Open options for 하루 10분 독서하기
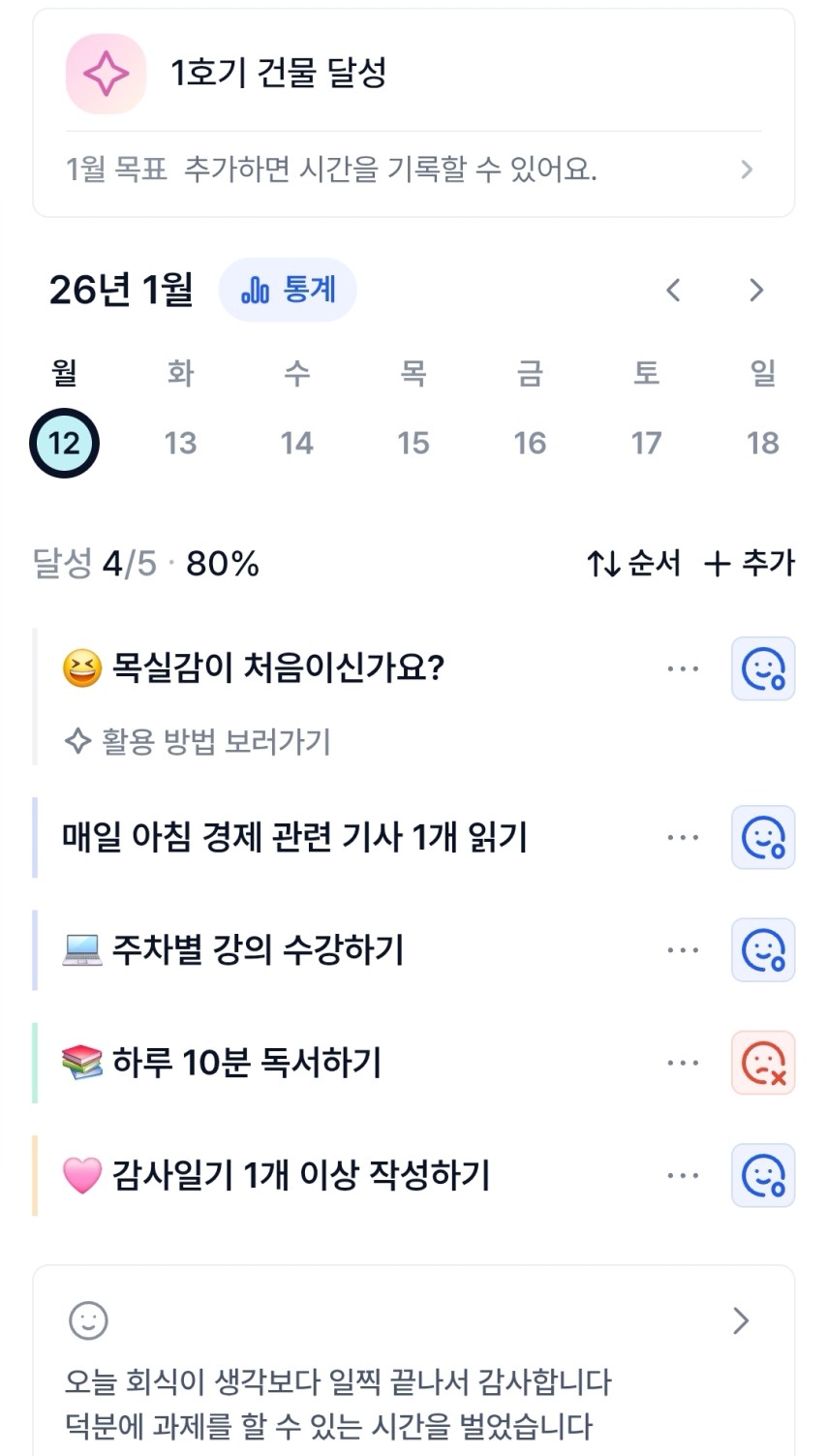Viewport: 827px width, 1456px height. 683,1064
